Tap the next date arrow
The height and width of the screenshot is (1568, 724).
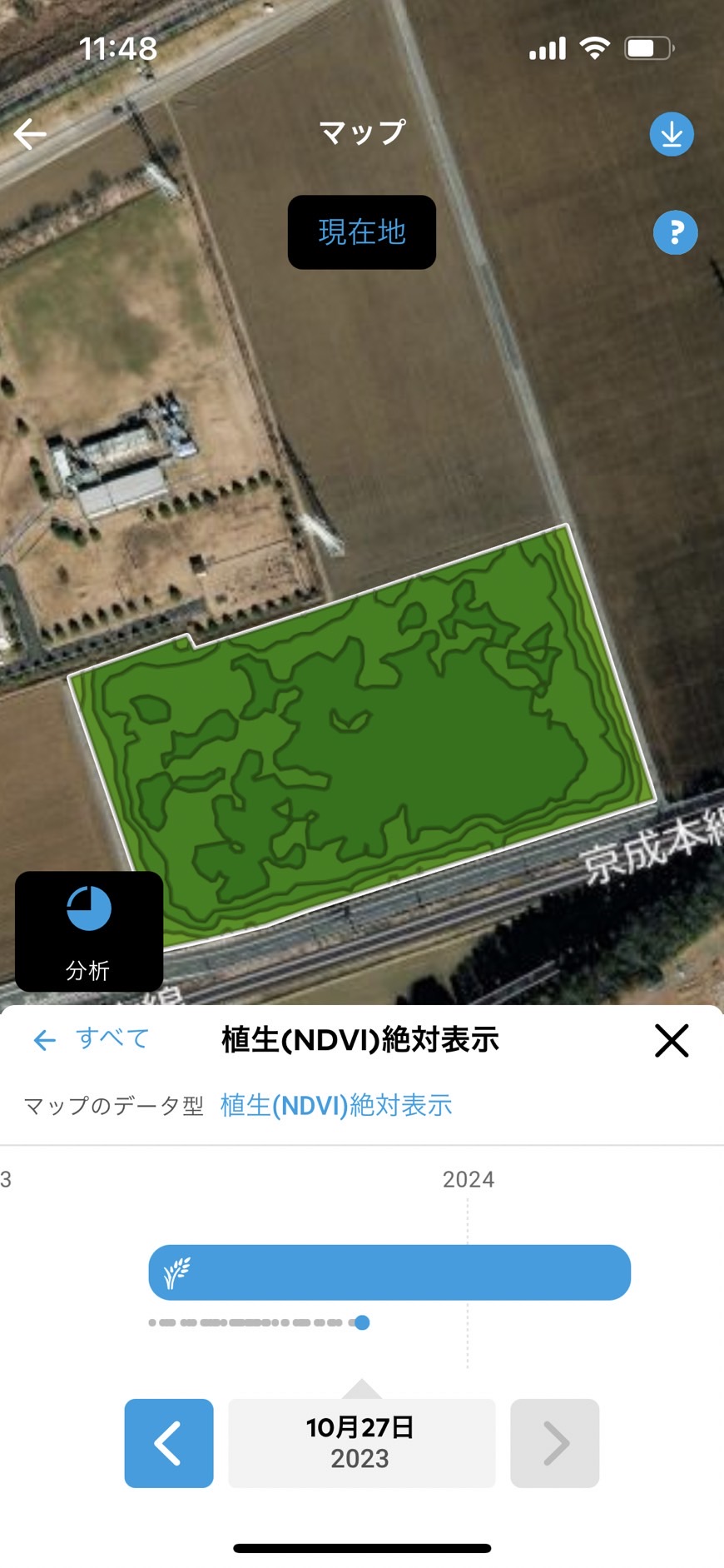[x=555, y=1443]
